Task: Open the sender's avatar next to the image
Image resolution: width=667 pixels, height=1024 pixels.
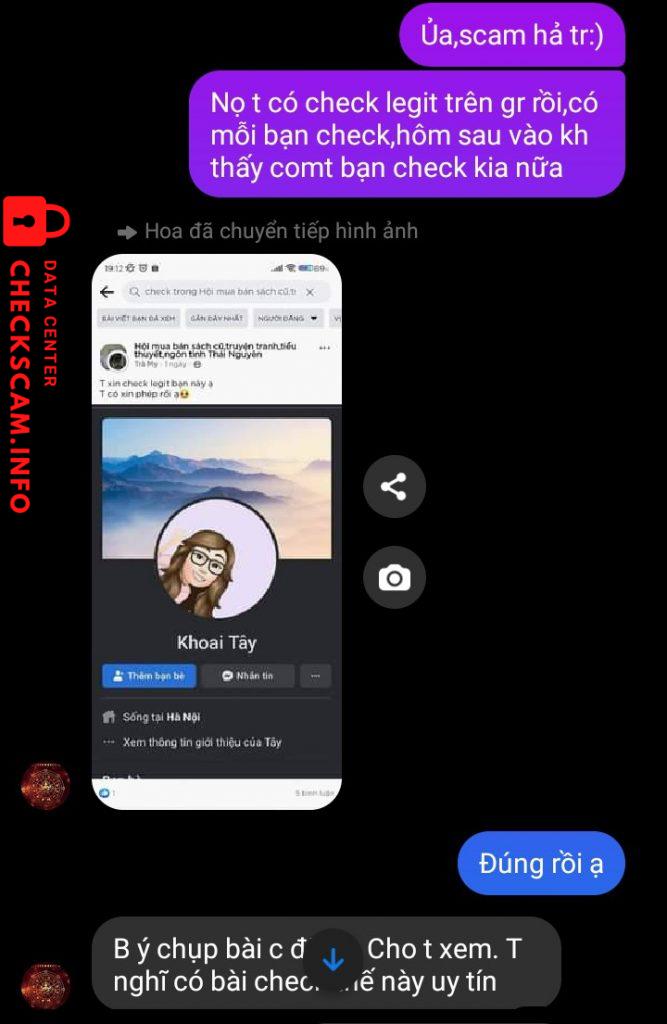Action: tap(46, 786)
